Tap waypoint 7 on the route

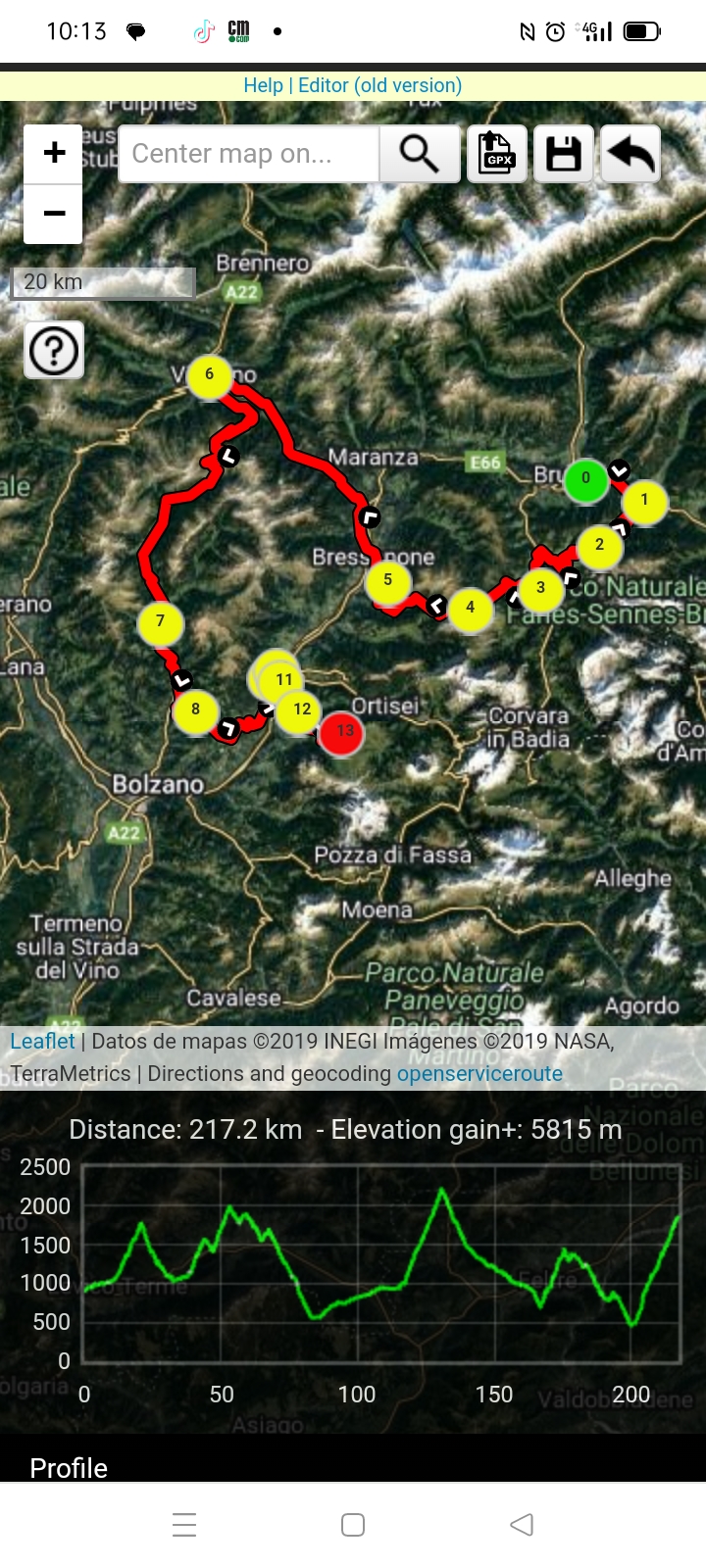[x=161, y=622]
